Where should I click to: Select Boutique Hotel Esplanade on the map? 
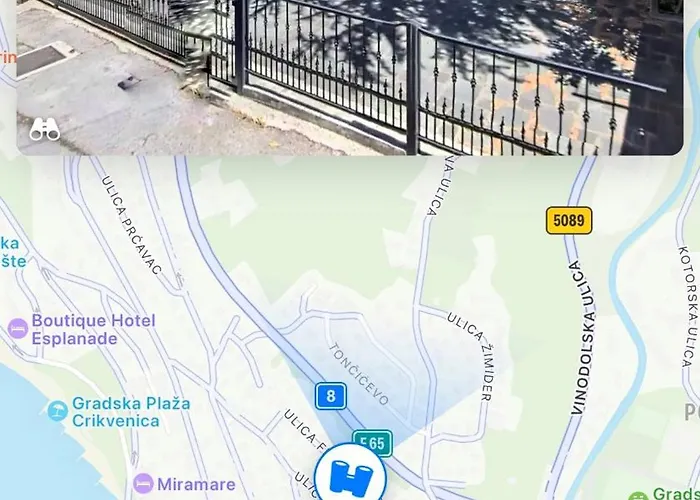tap(18, 328)
